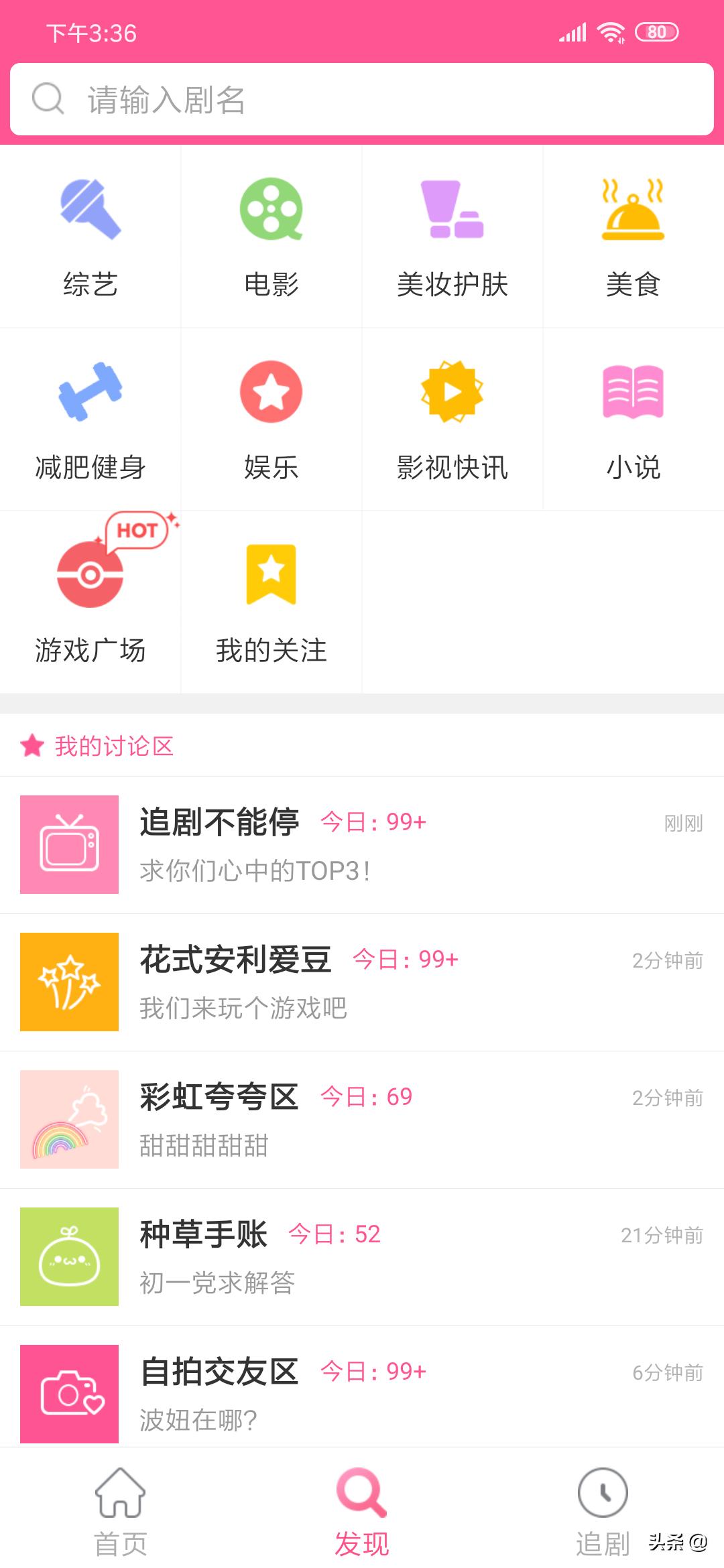Select the 美妆护肤 category

coord(452,237)
